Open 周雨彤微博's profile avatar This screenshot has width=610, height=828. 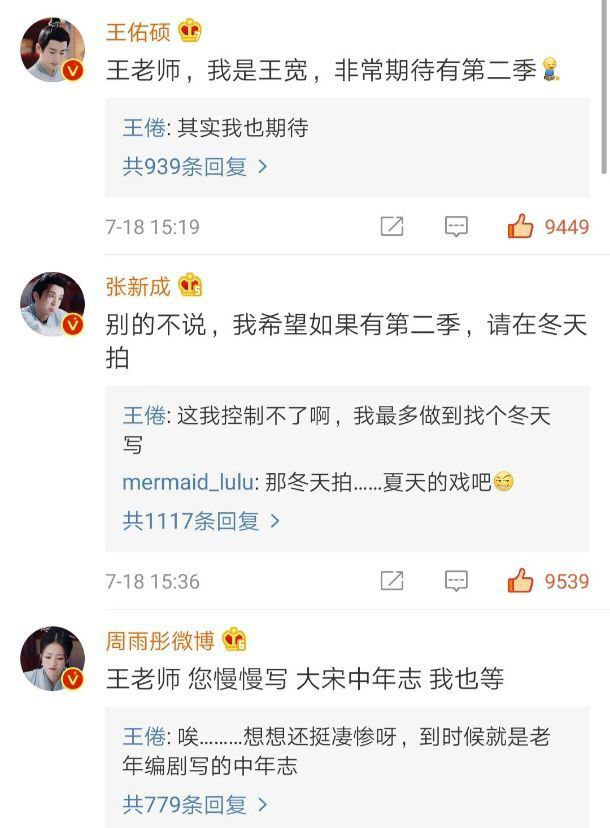[x=52, y=659]
